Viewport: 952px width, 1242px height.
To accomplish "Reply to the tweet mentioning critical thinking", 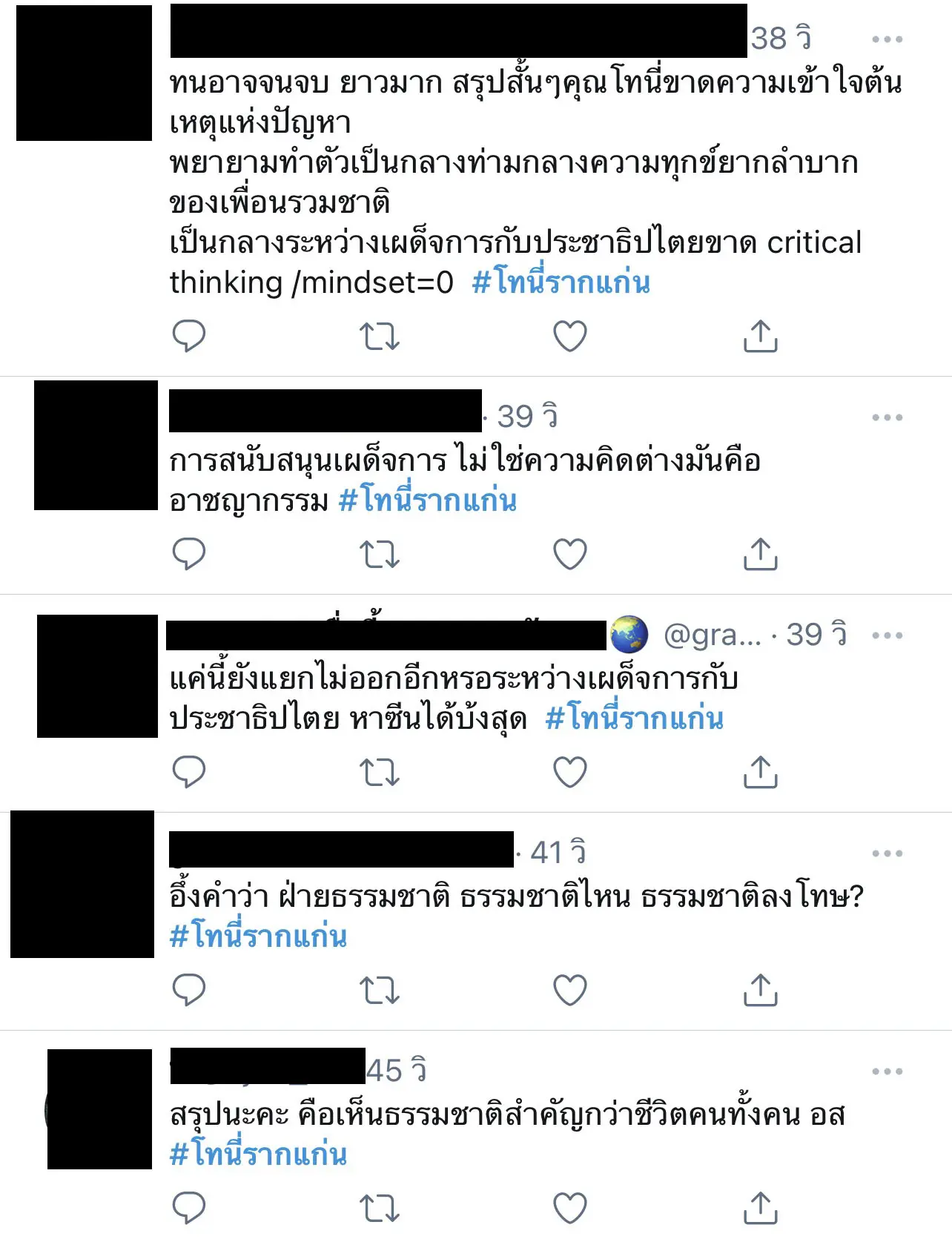I will pos(188,336).
